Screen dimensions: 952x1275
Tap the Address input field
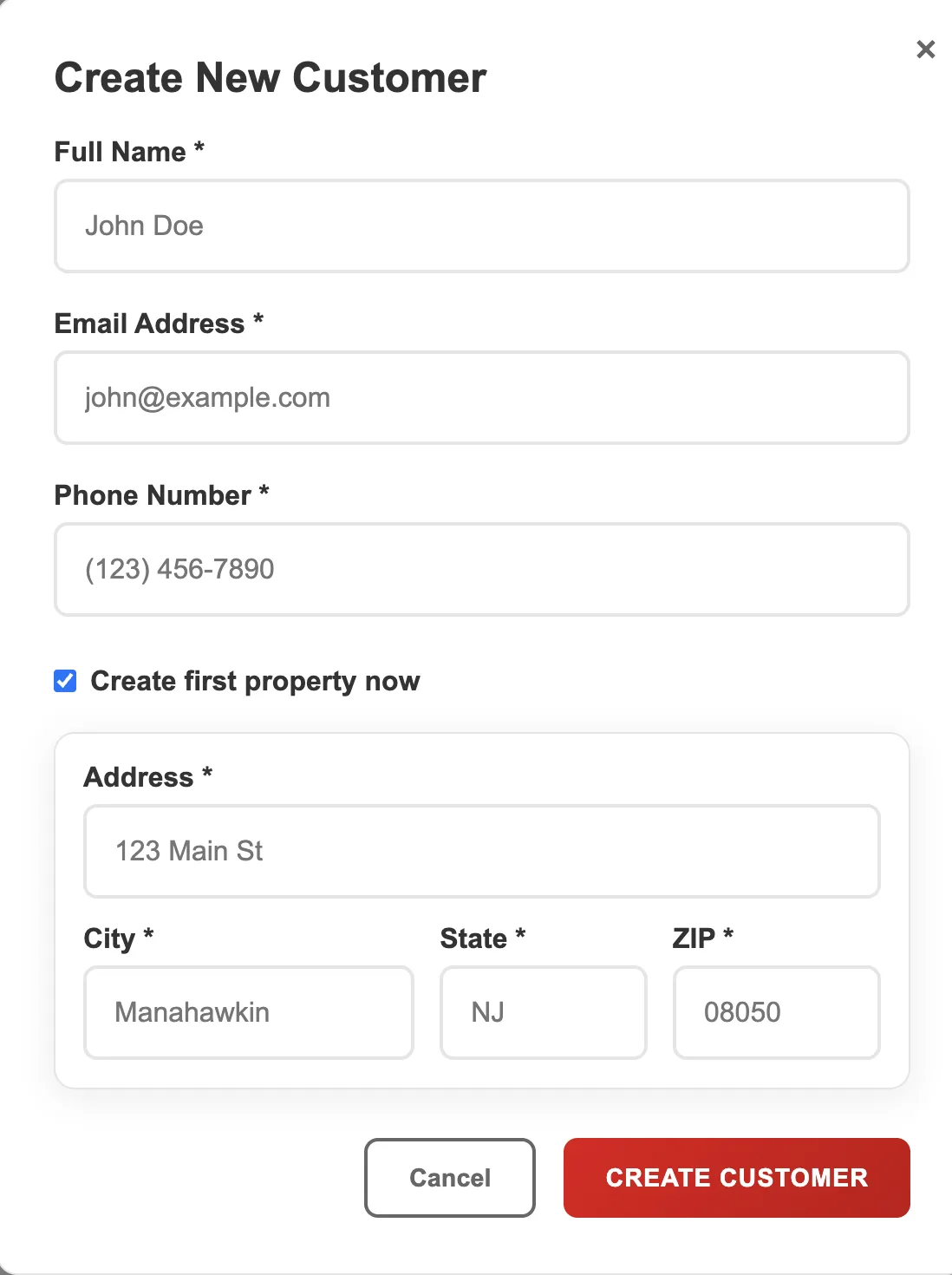pyautogui.click(x=481, y=851)
